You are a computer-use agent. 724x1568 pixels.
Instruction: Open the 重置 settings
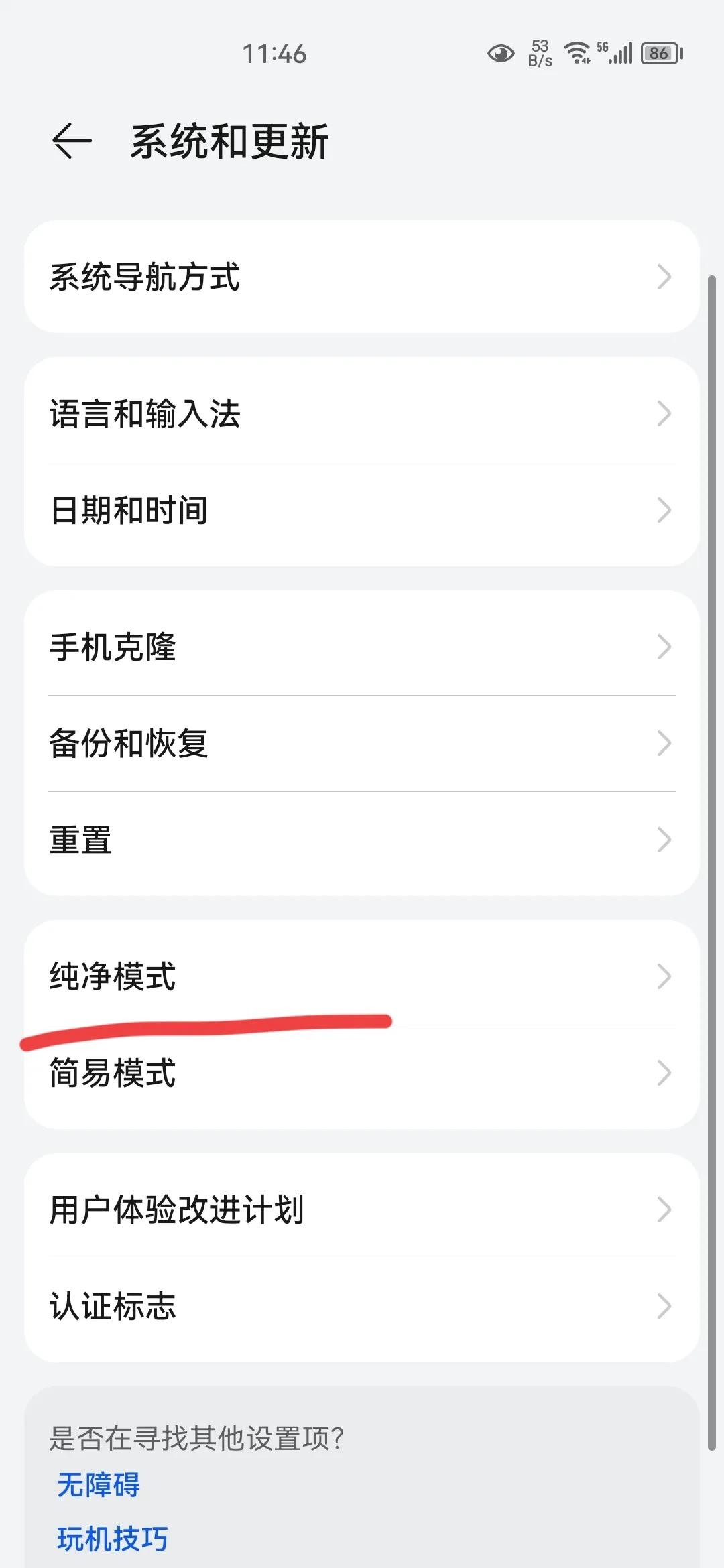coord(362,840)
